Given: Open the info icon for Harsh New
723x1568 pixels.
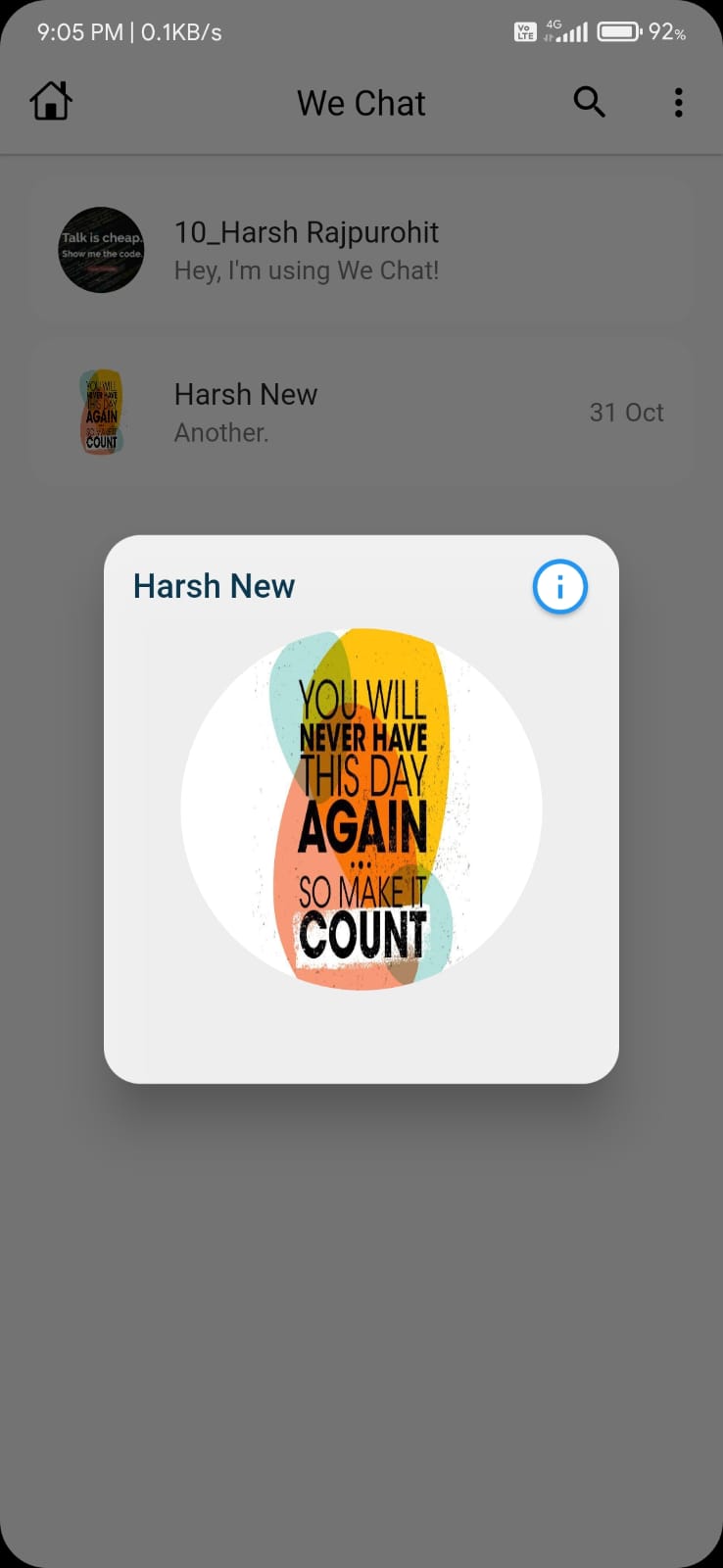Looking at the screenshot, I should (x=559, y=587).
